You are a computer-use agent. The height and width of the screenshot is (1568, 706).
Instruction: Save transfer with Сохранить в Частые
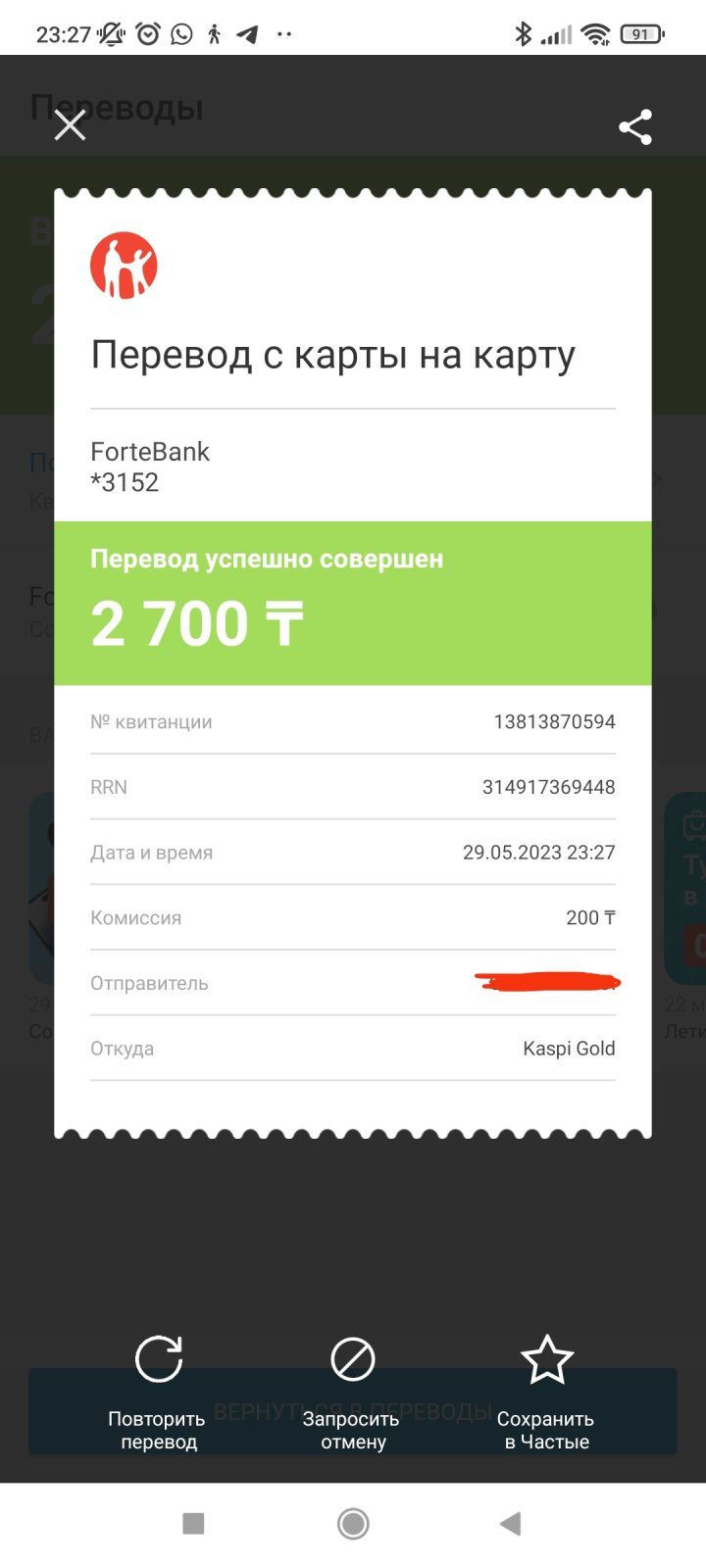pyautogui.click(x=546, y=1390)
